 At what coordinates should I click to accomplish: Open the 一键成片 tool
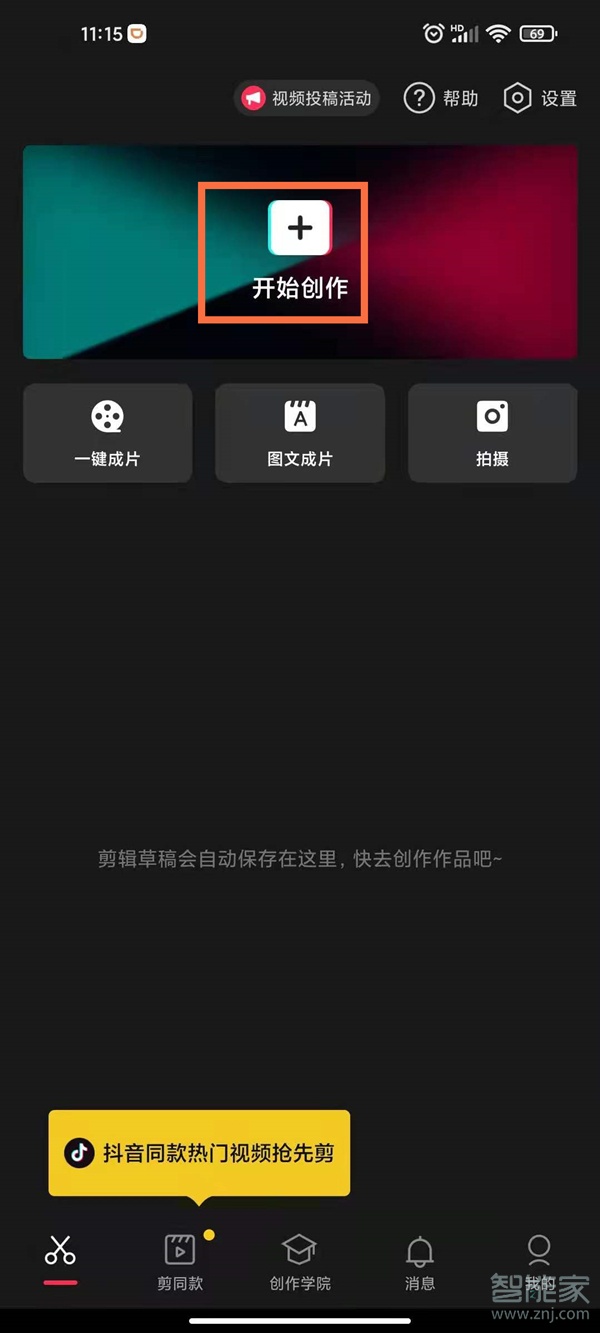(x=107, y=433)
